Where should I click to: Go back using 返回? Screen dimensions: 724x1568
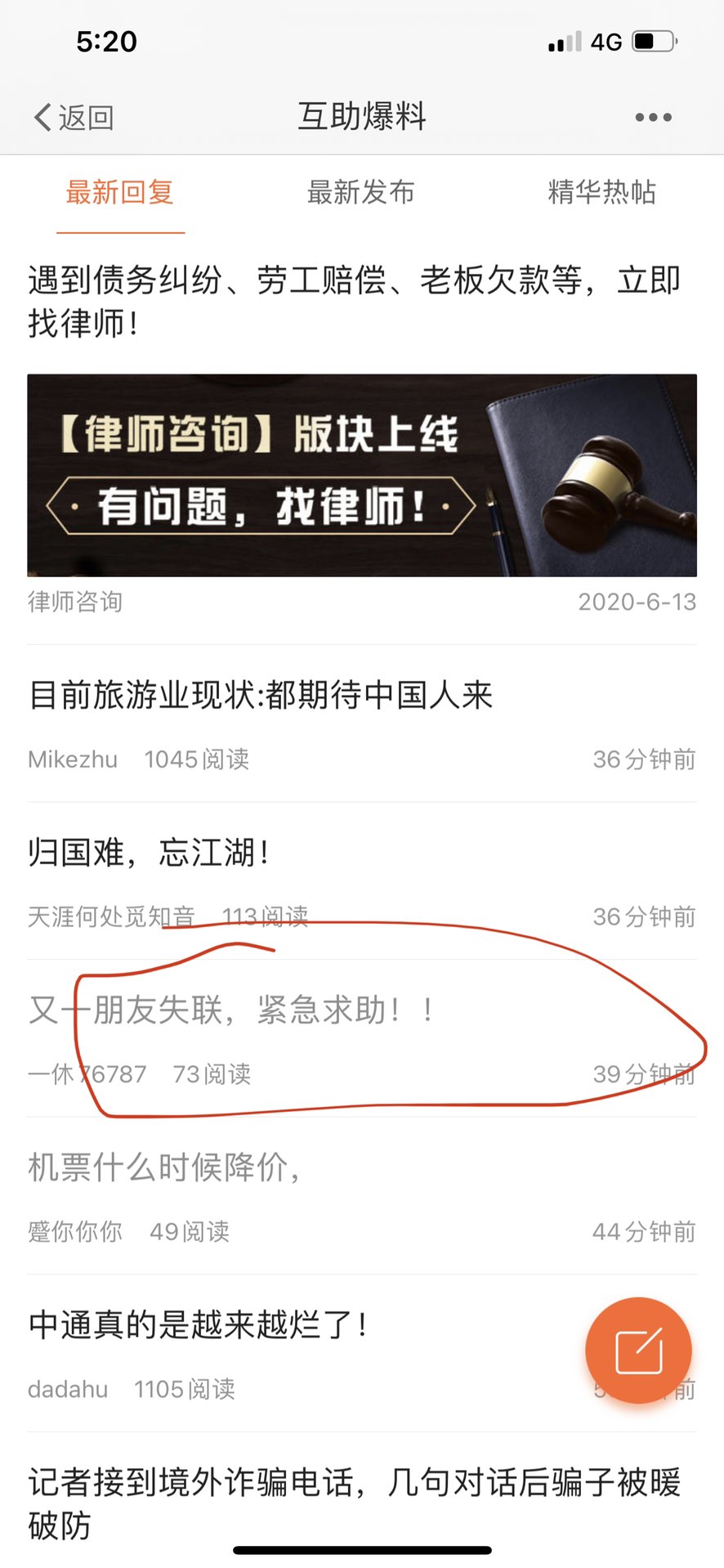click(74, 118)
